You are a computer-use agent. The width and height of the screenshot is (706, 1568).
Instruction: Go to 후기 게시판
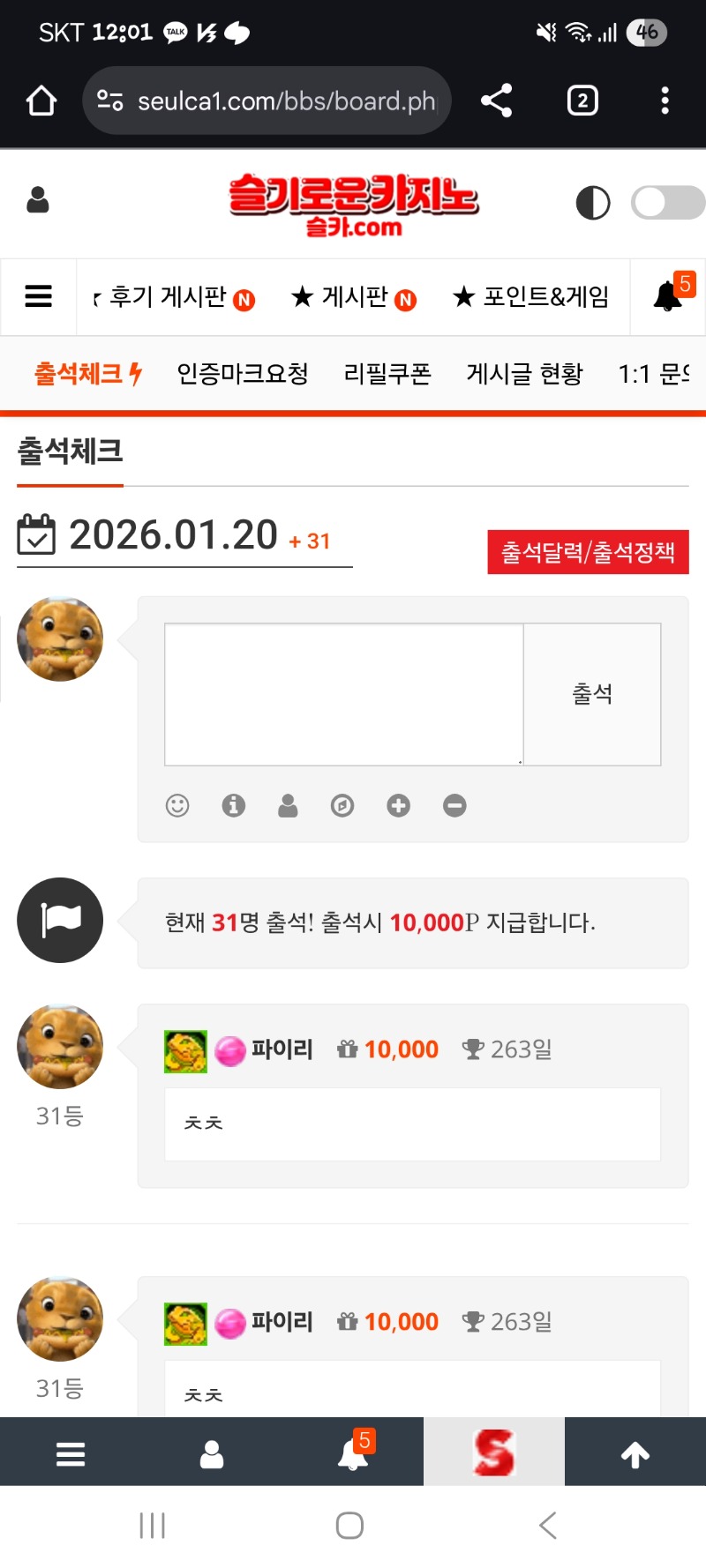pos(174,297)
